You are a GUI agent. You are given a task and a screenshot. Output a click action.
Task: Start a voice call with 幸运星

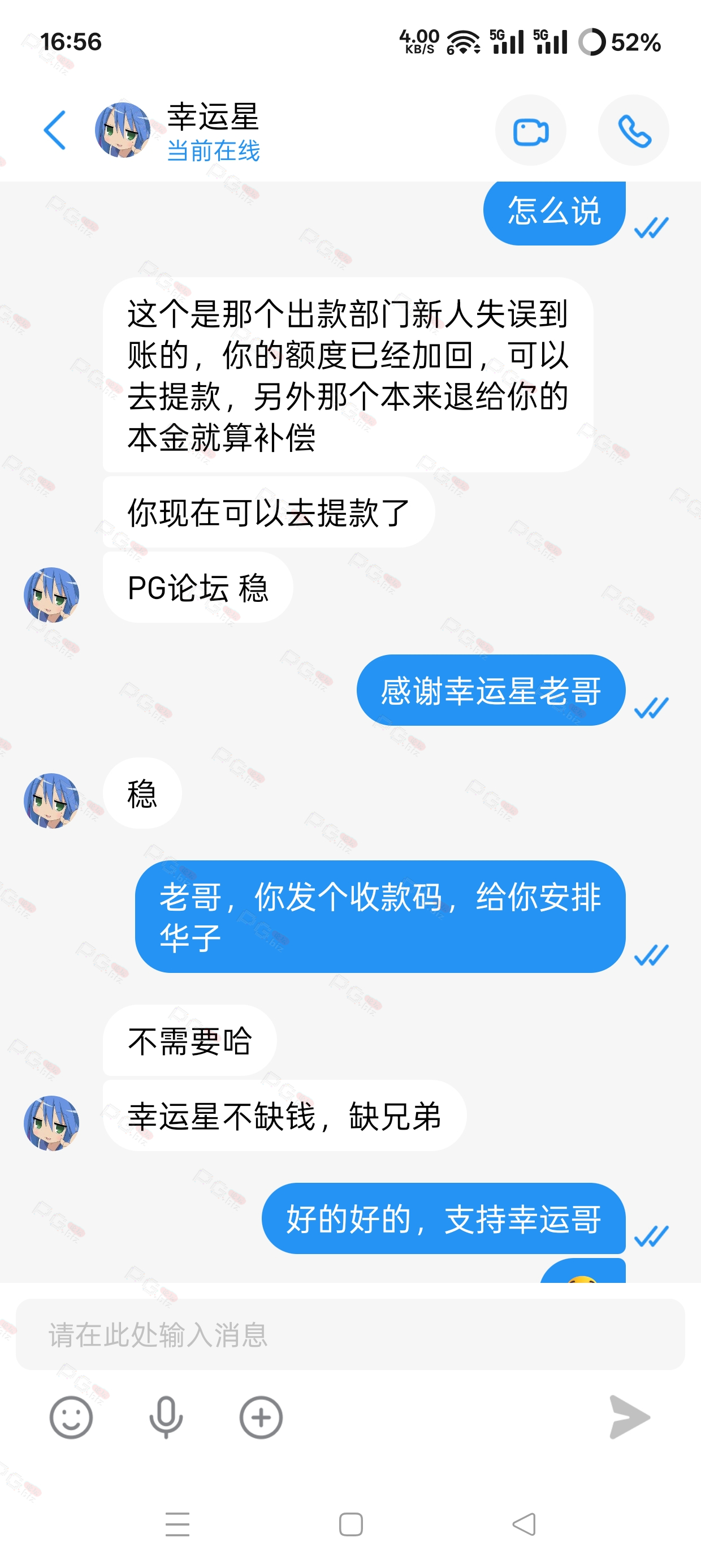click(x=634, y=130)
